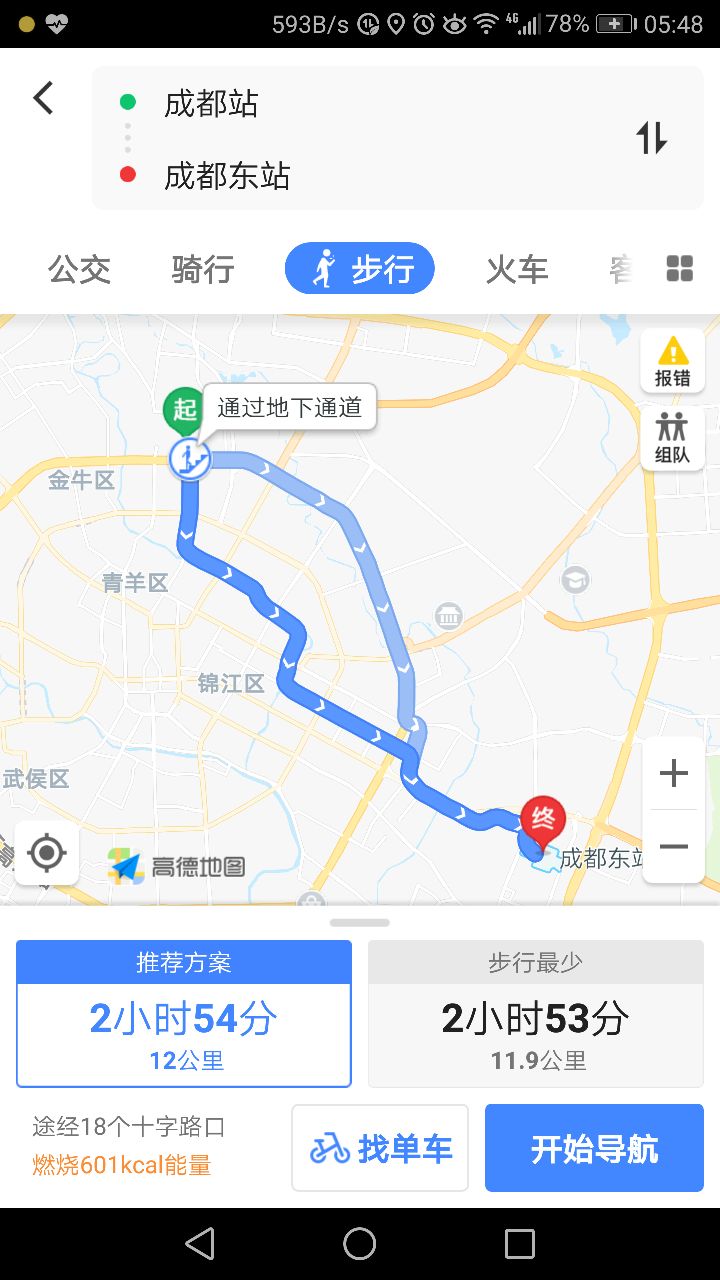Swap start and destination points
Screen dimensions: 720x1280
(652, 138)
